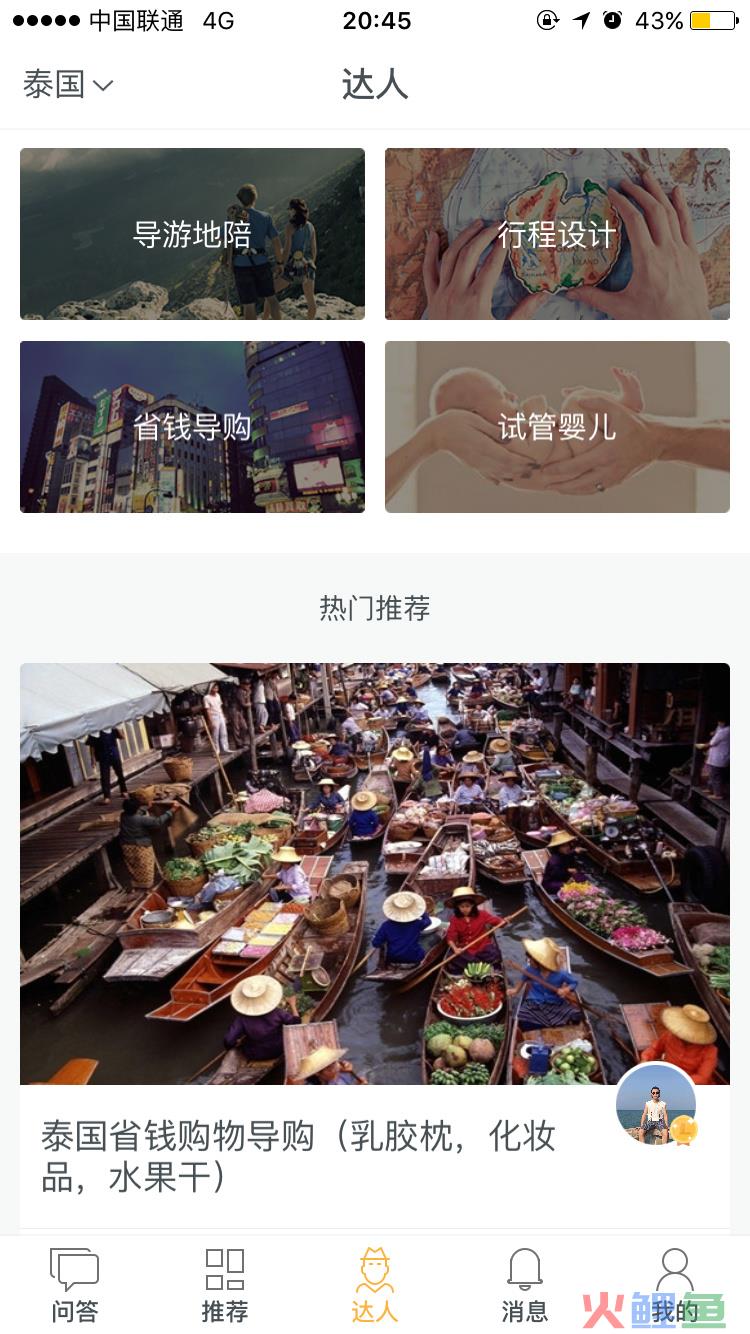
Task: Select the 达人 tab
Action: tap(375, 1286)
